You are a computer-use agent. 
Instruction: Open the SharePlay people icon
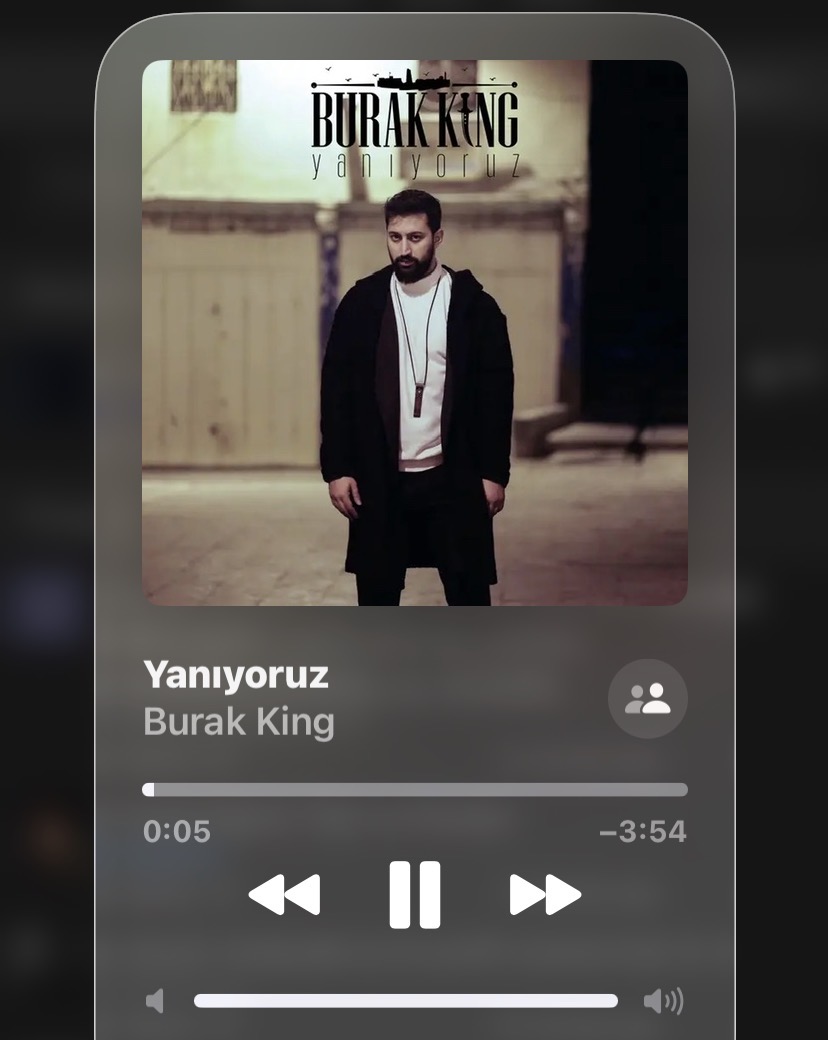pos(647,699)
